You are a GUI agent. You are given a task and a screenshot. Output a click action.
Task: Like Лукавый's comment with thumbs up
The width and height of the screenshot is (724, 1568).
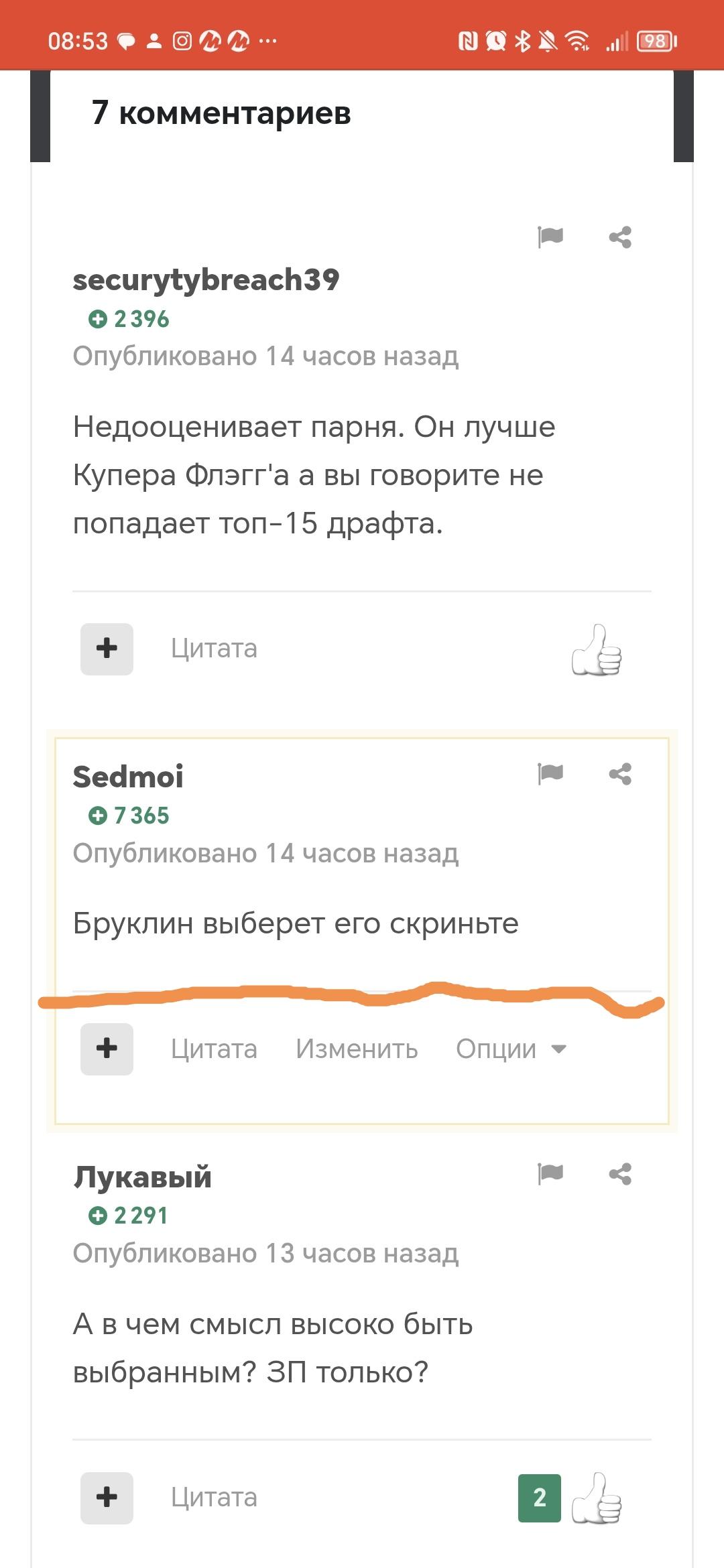(596, 1498)
